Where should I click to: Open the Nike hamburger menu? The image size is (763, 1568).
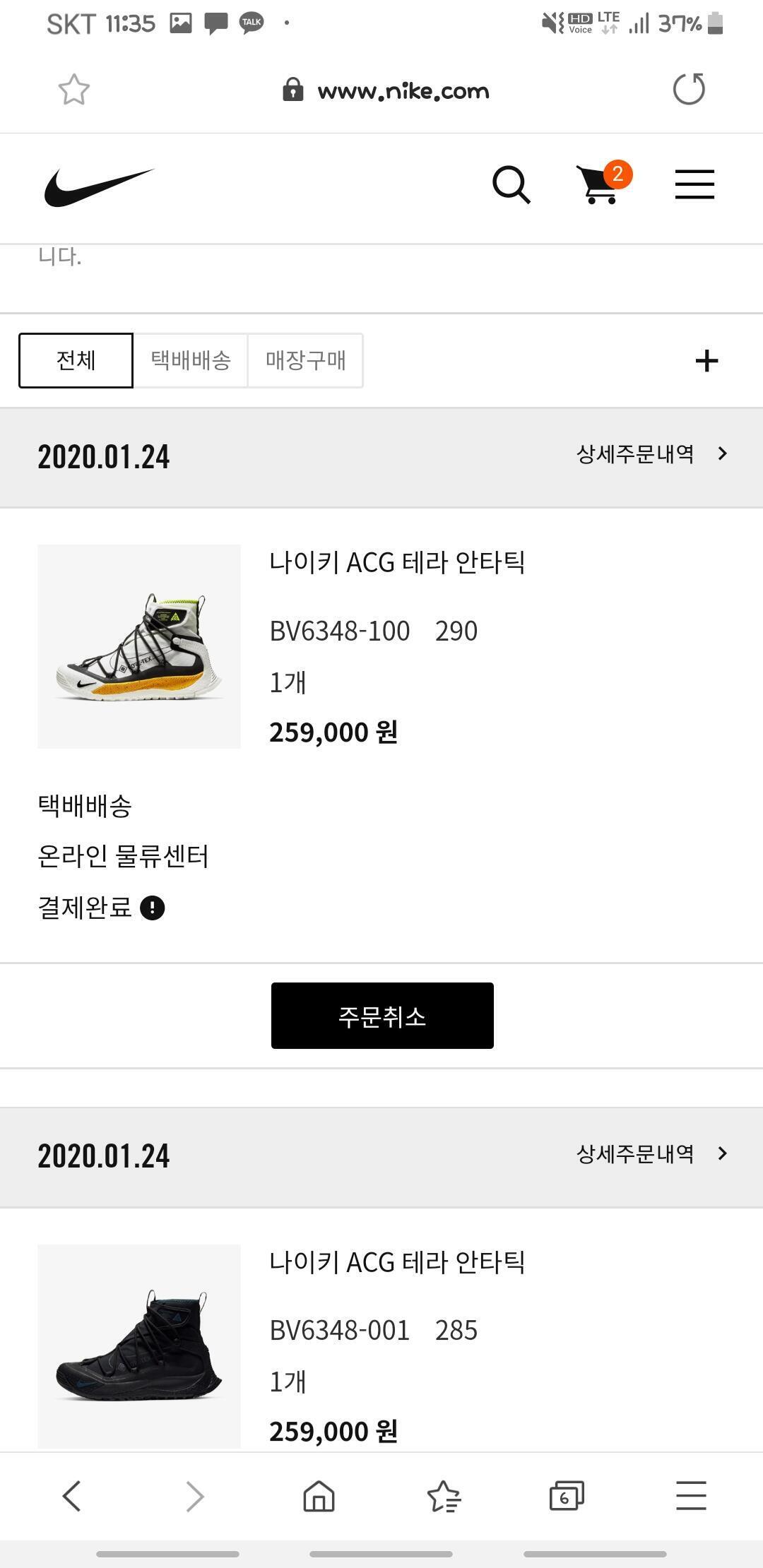point(694,184)
